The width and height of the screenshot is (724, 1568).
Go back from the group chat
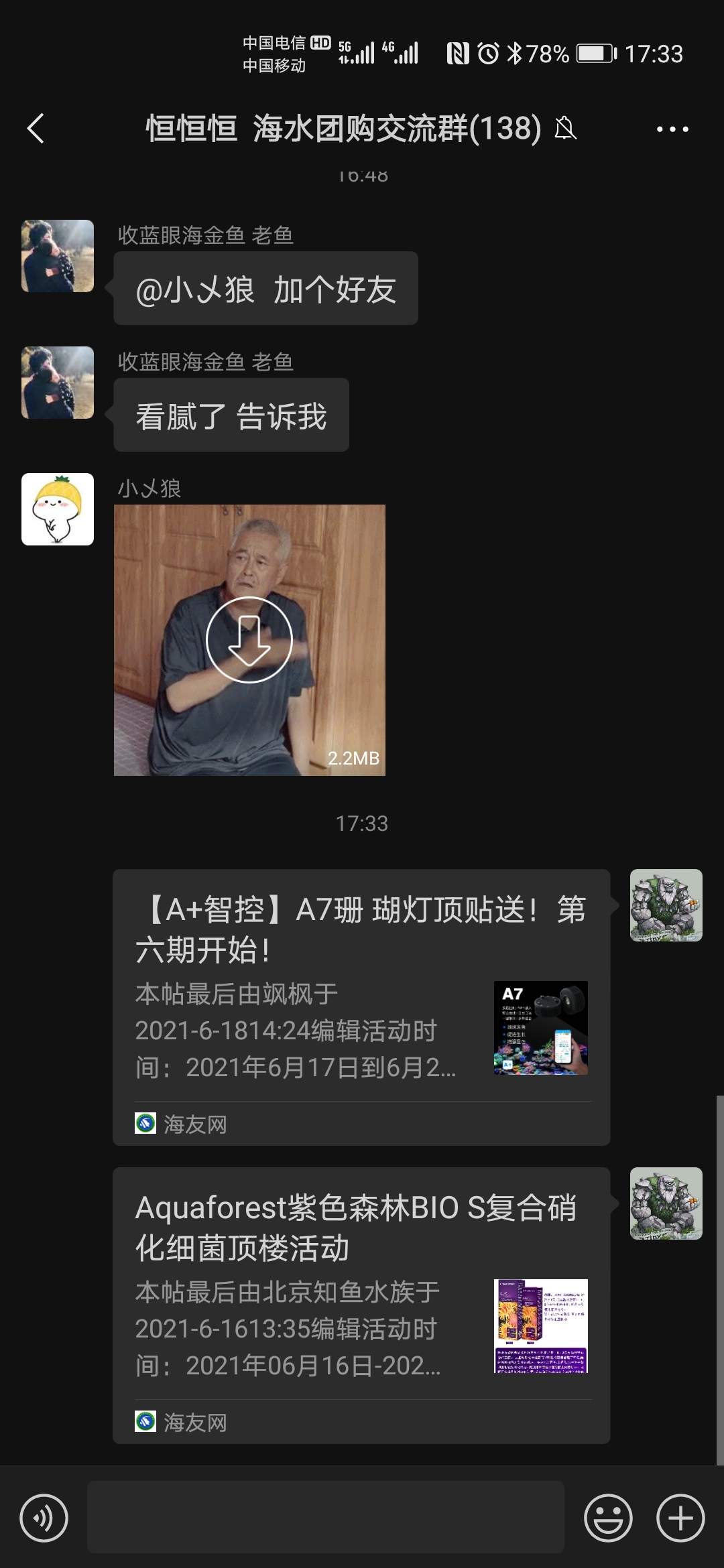click(x=36, y=128)
